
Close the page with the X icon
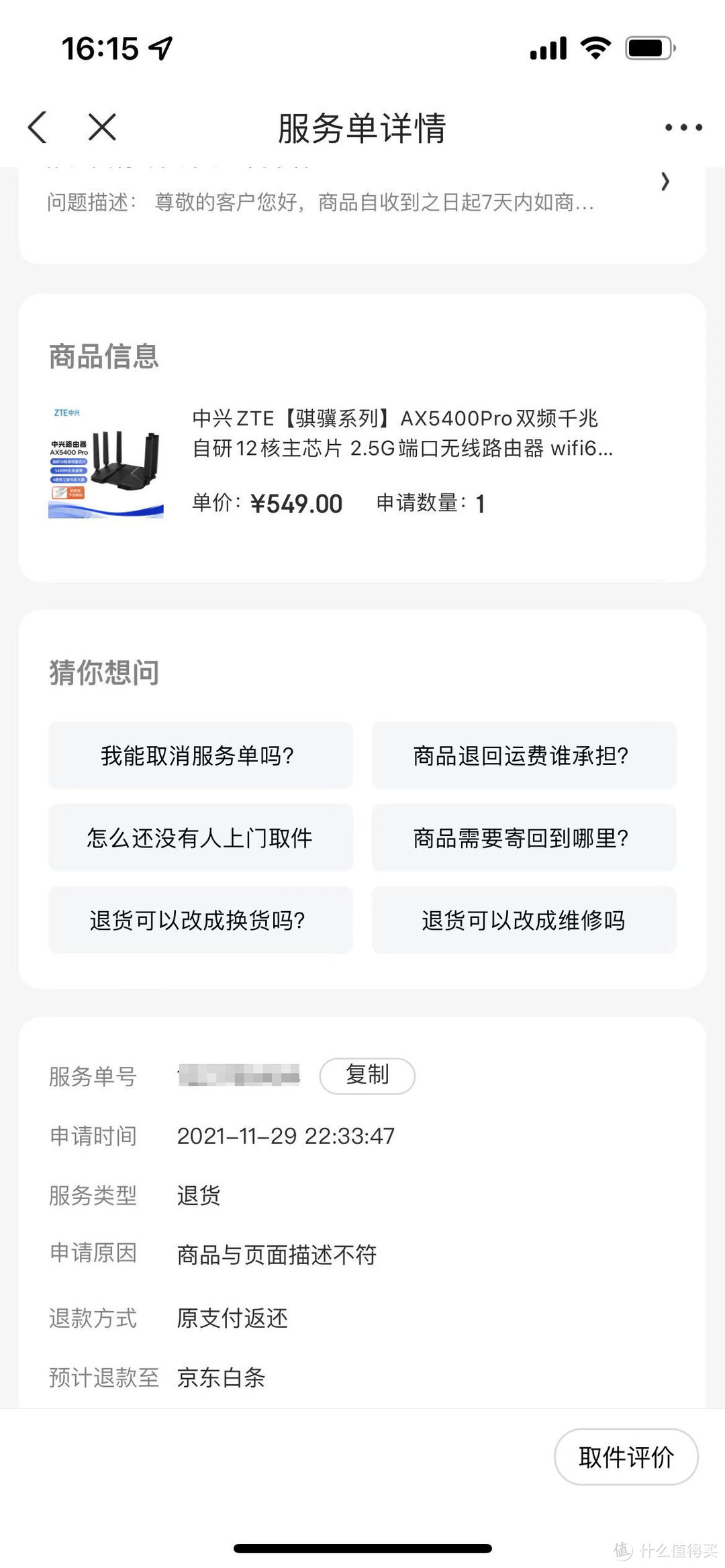101,127
